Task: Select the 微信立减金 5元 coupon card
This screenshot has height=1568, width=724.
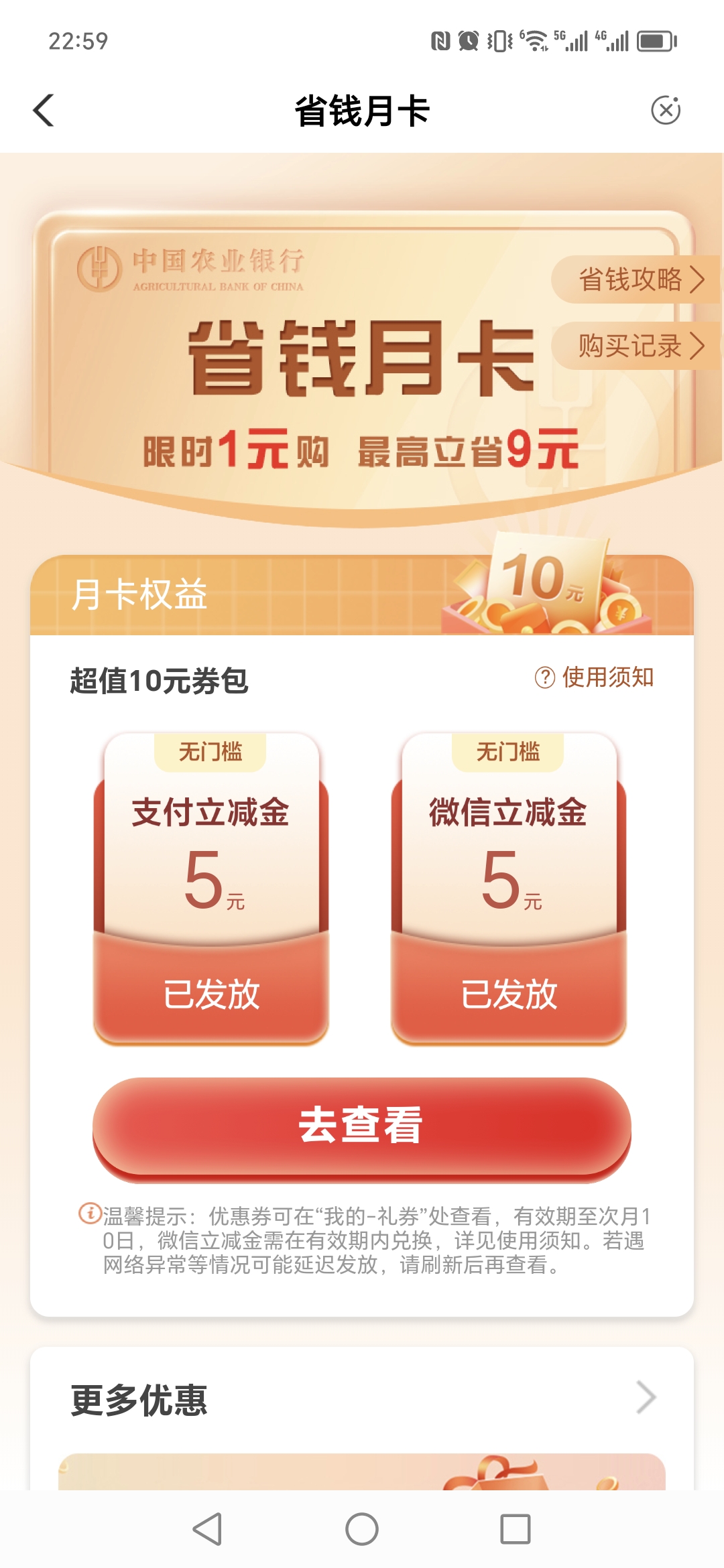Action: (509, 889)
